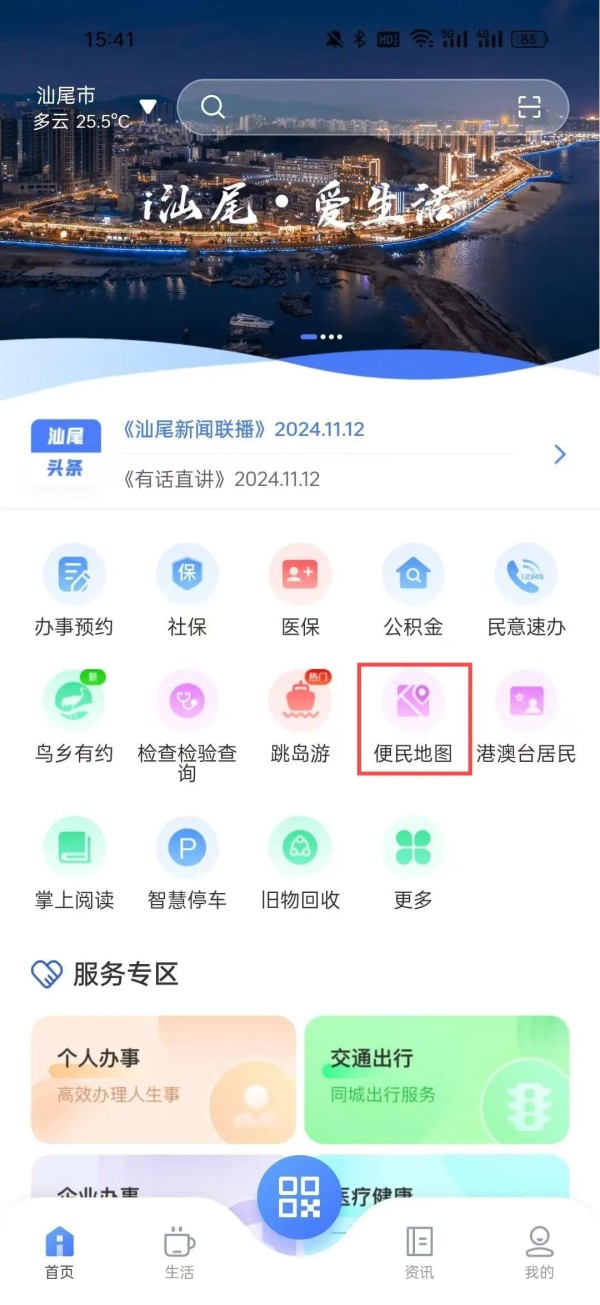Open 有话直讲 2024.11.12 headline
Image resolution: width=600 pixels, height=1305 pixels.
tap(220, 479)
